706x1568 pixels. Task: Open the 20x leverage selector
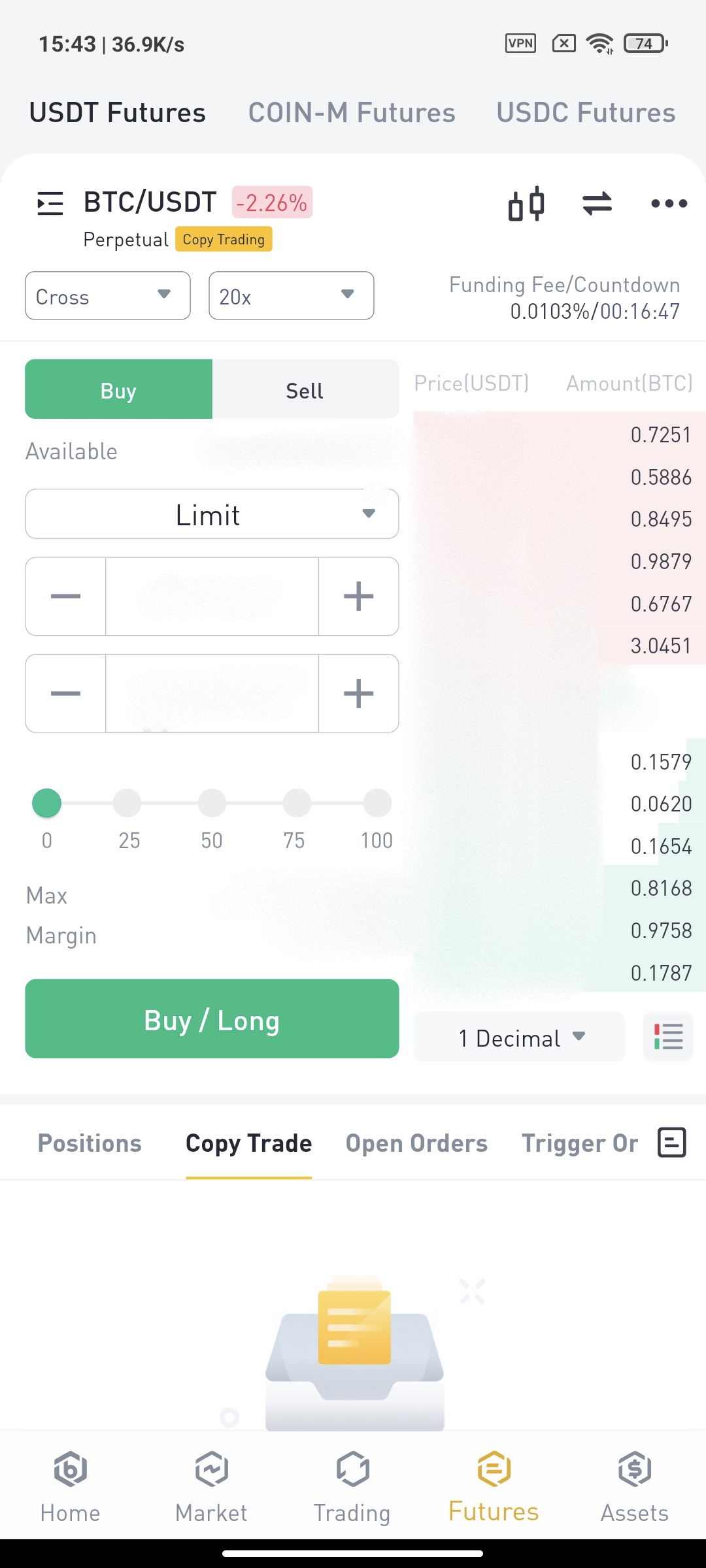(290, 296)
